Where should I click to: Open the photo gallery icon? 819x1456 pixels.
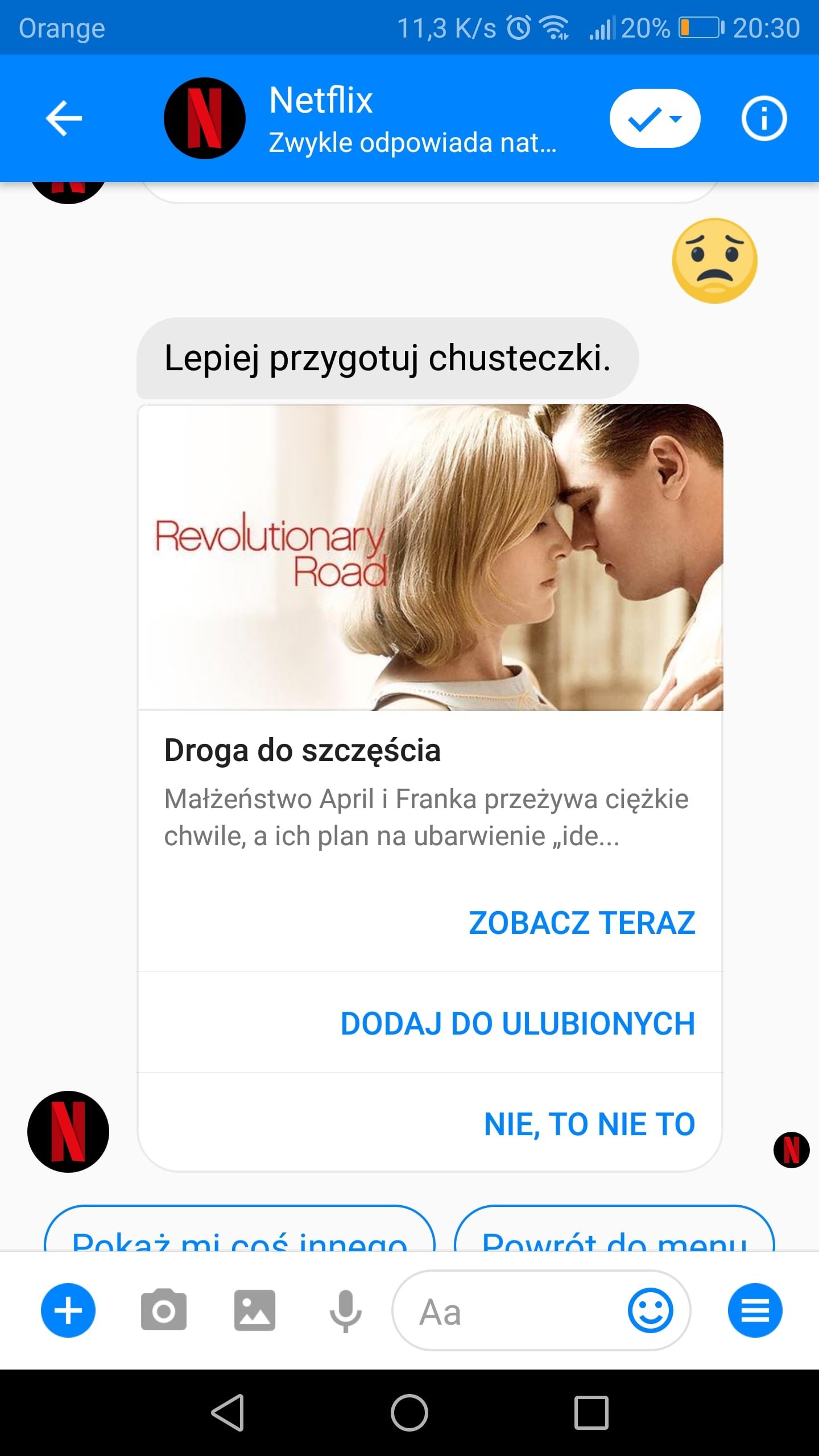point(255,1310)
